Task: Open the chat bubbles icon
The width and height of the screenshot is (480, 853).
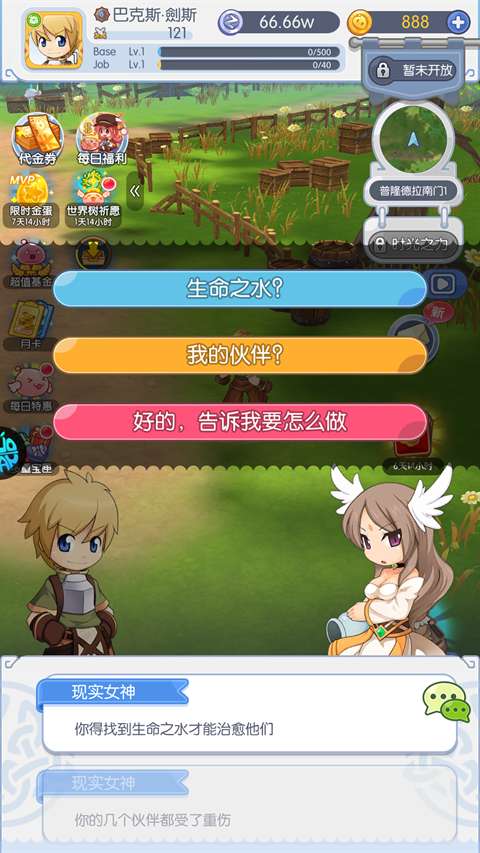Action: pos(447,701)
